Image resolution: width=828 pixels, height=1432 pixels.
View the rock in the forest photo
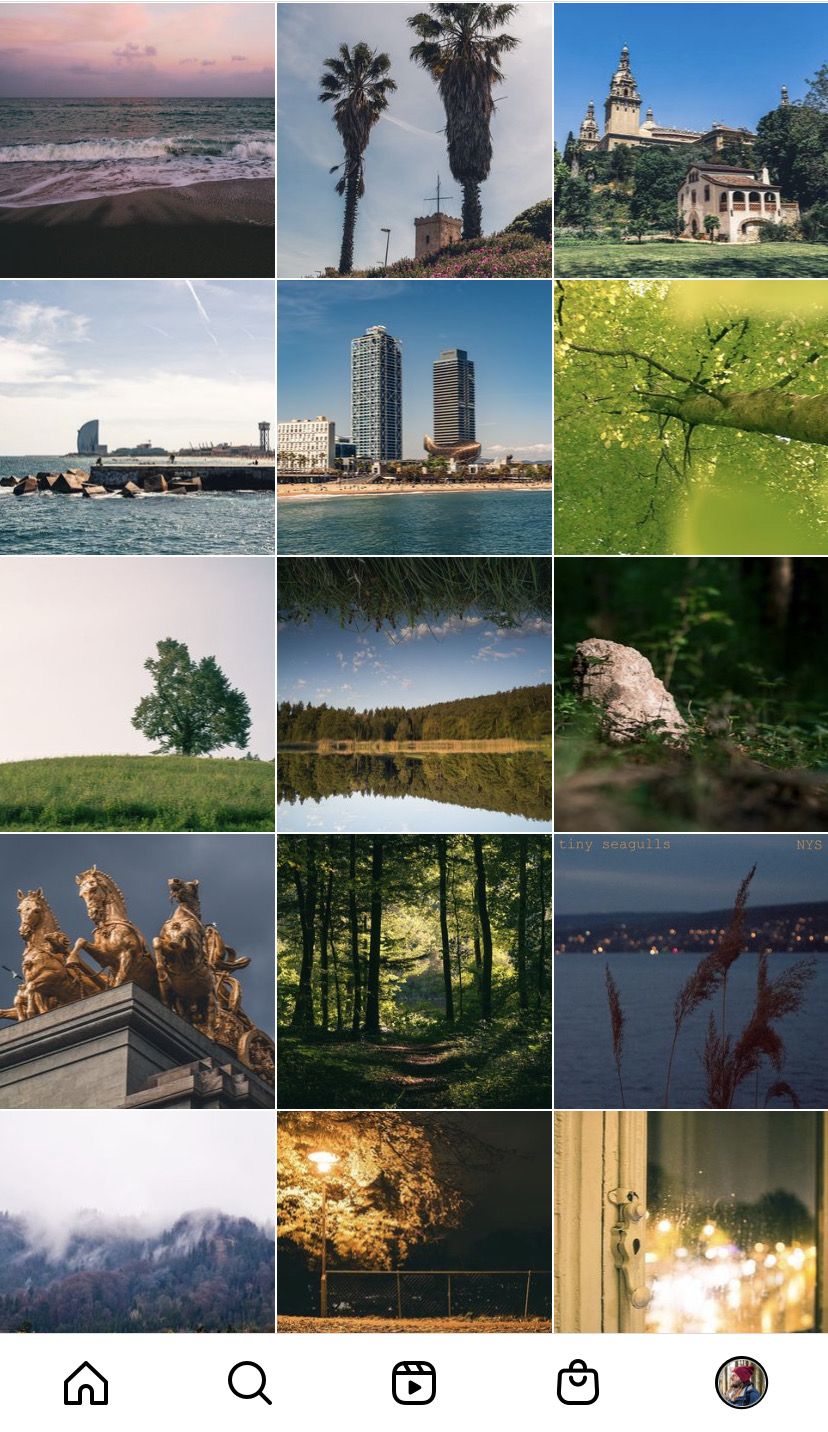(691, 694)
